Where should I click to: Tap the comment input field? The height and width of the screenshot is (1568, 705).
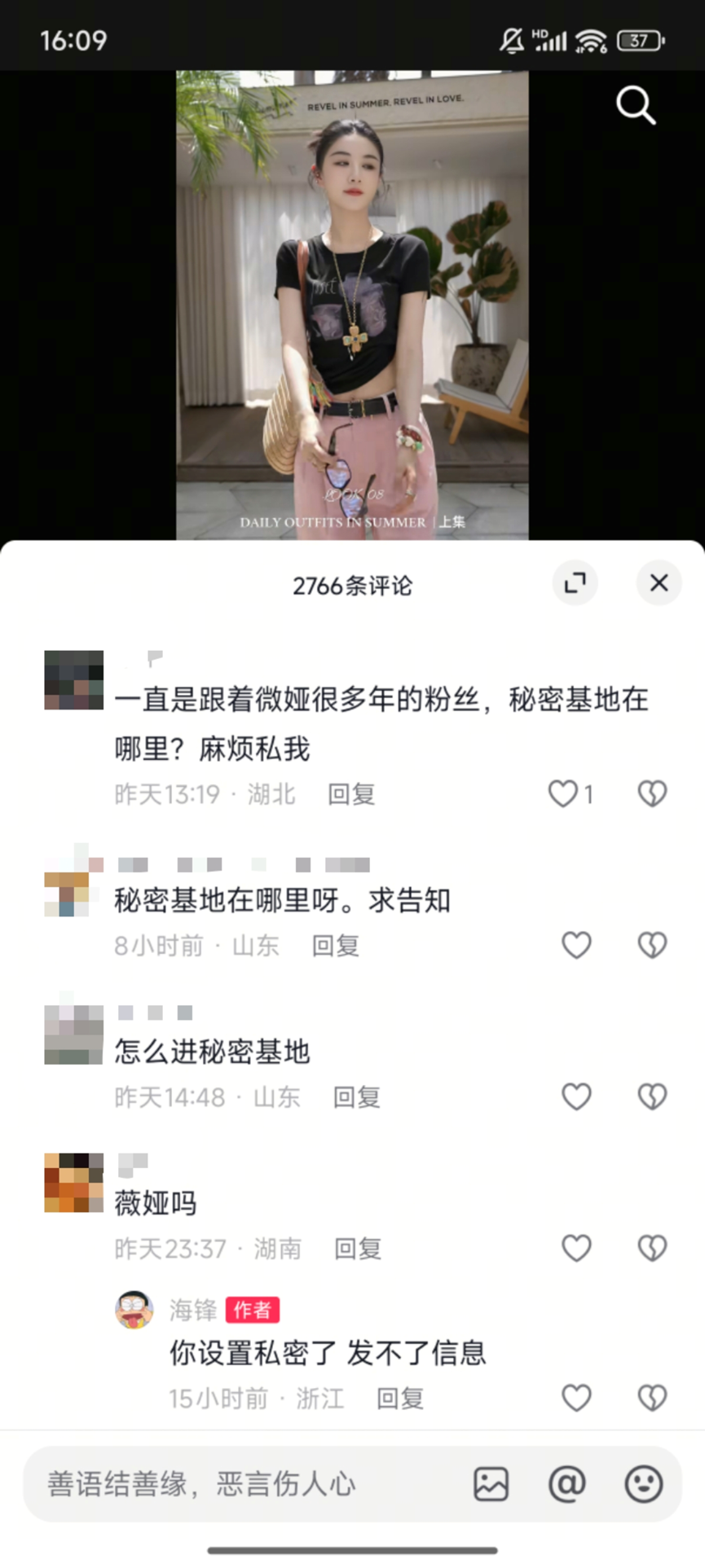[245, 1484]
